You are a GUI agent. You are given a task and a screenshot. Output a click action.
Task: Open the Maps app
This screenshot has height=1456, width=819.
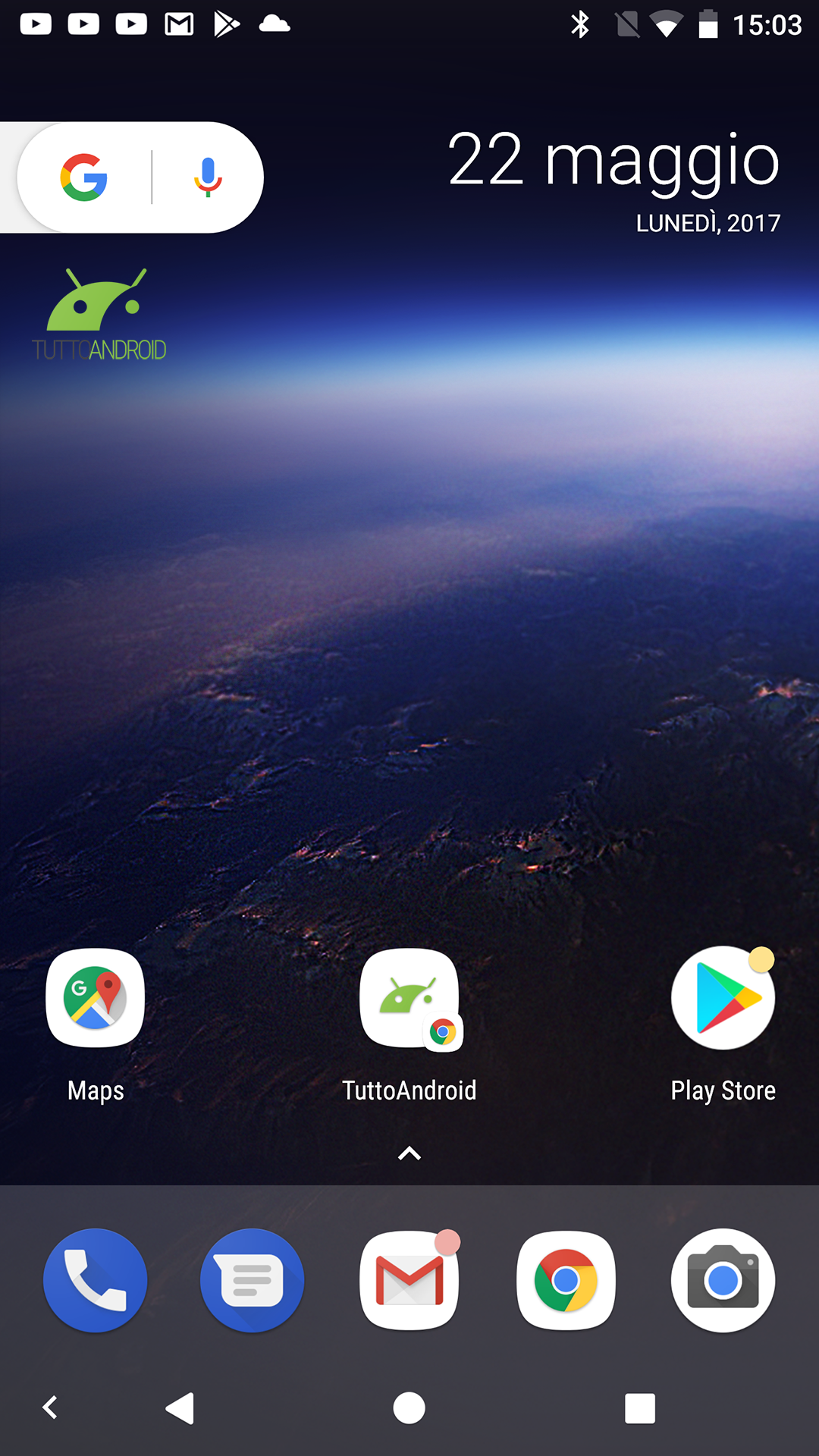[x=96, y=1025]
